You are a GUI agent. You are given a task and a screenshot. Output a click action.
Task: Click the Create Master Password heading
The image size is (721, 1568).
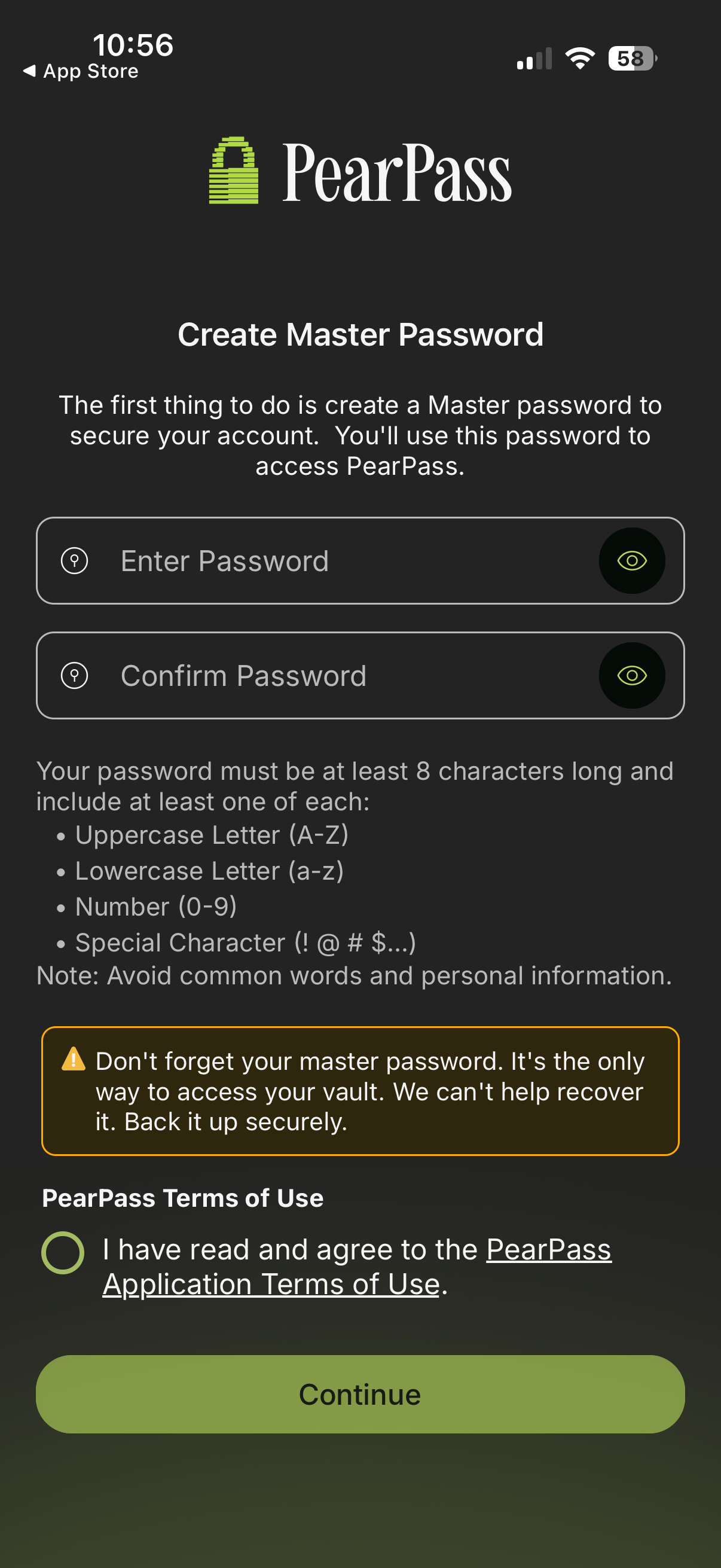click(360, 334)
